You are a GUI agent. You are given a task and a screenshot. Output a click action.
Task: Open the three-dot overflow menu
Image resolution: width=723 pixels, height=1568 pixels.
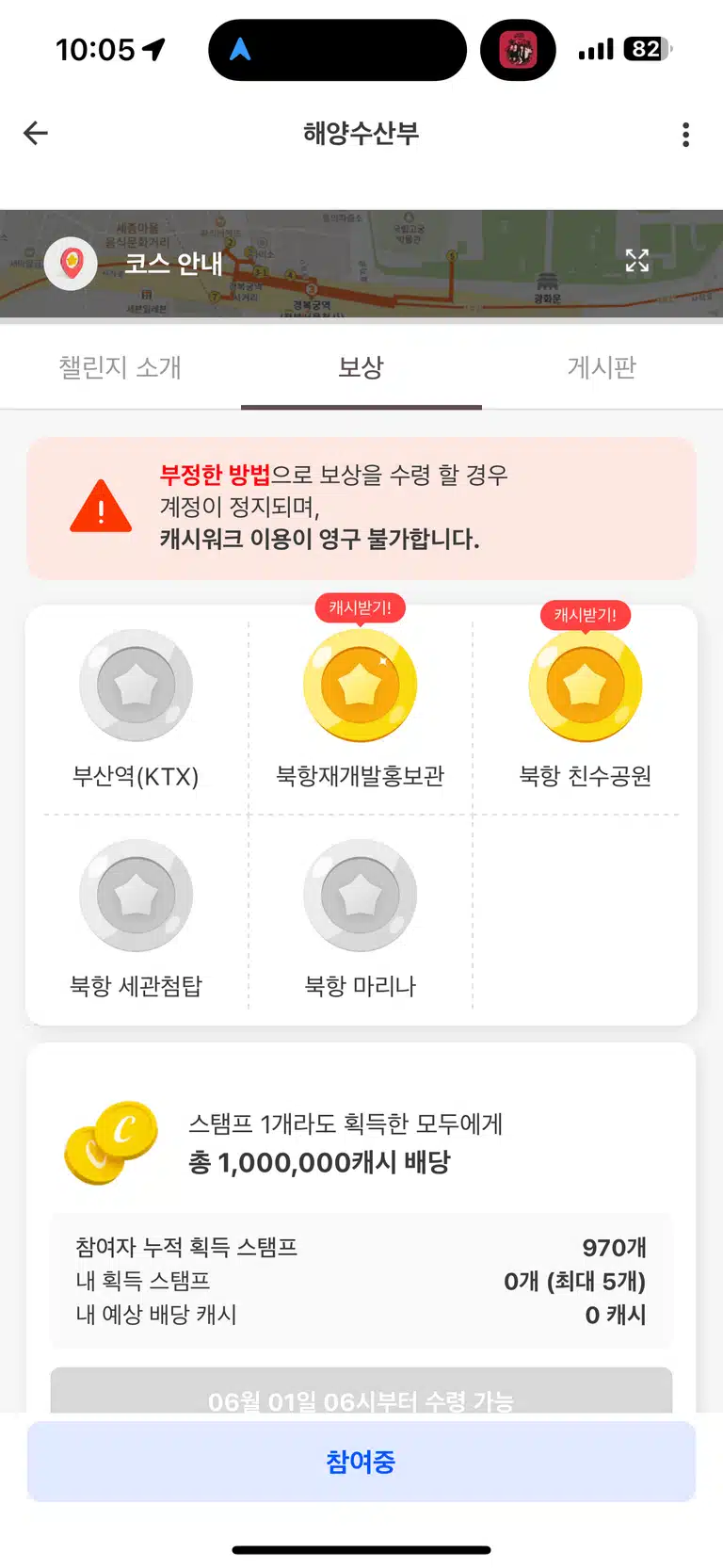tap(685, 135)
